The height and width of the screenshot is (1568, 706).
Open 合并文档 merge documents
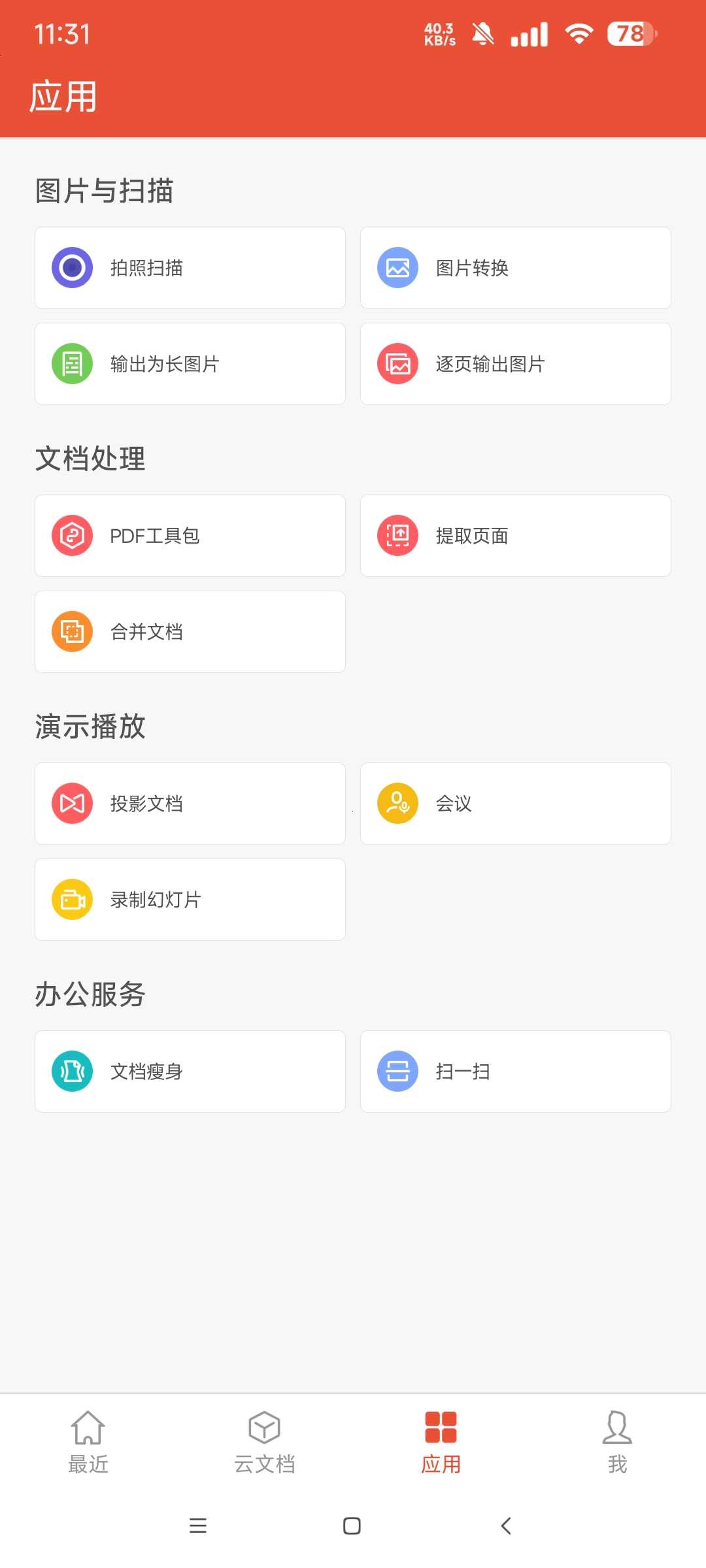tap(190, 632)
